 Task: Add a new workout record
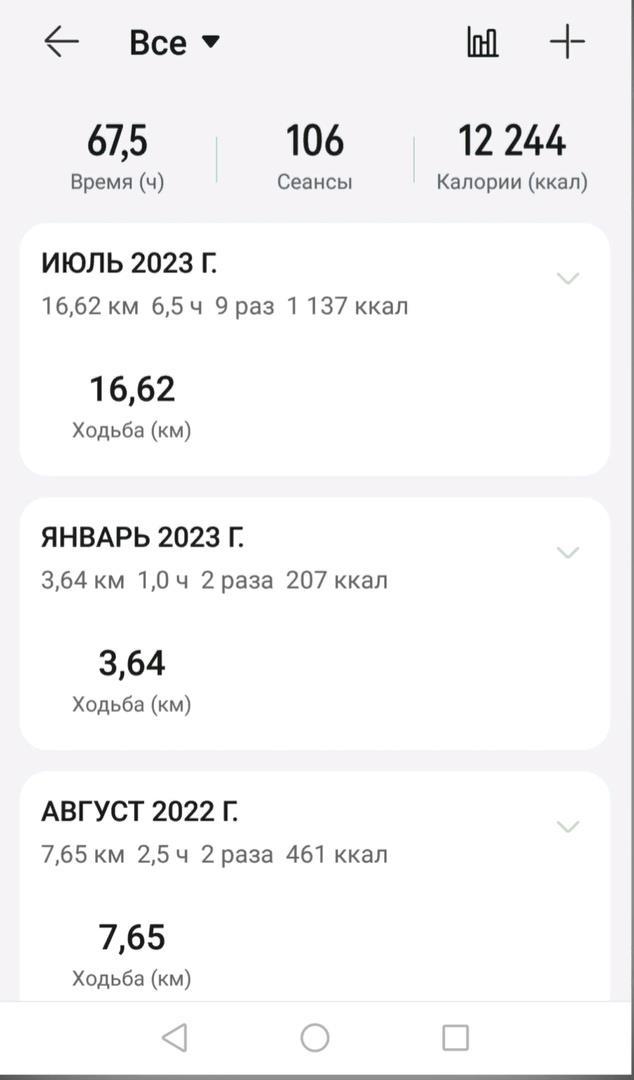click(x=567, y=42)
